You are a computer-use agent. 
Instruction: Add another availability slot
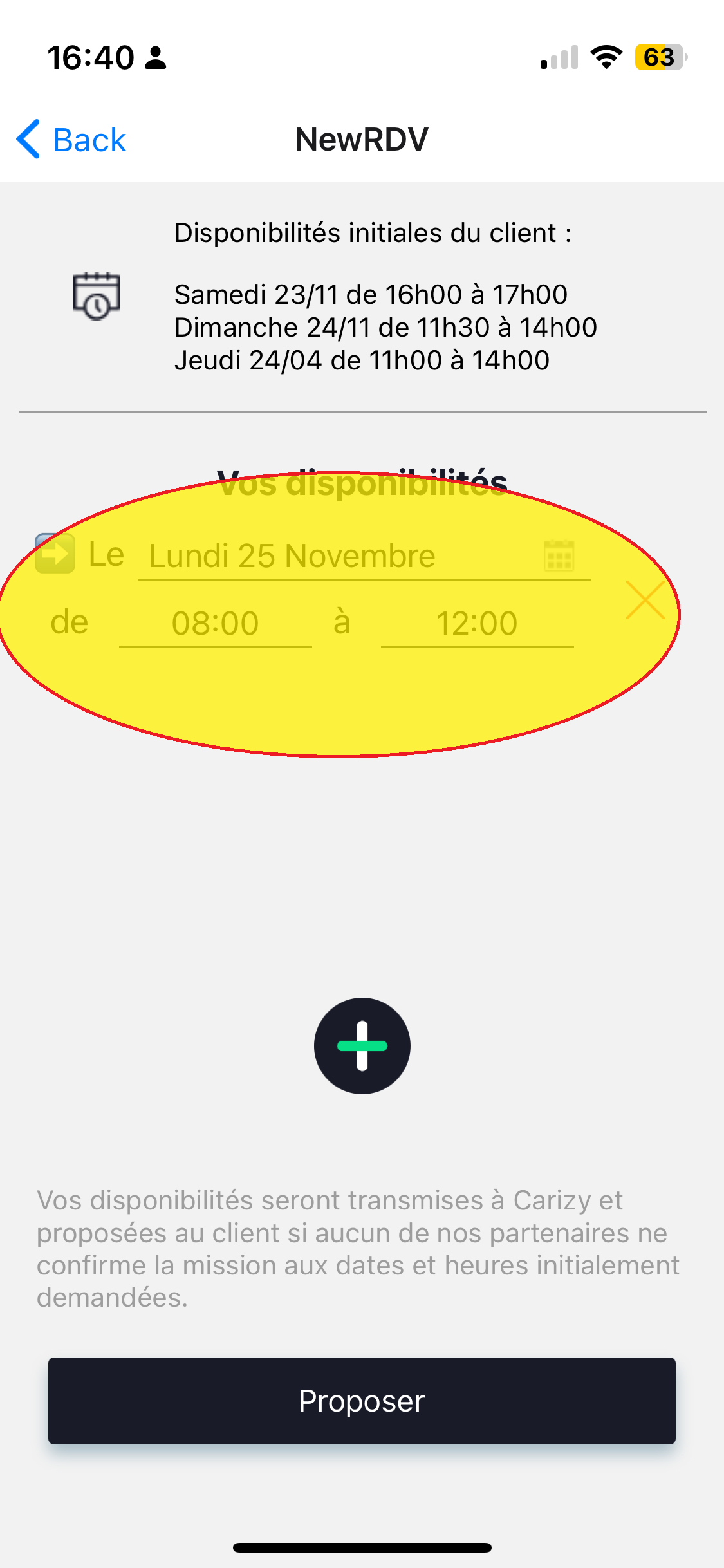click(x=362, y=1045)
